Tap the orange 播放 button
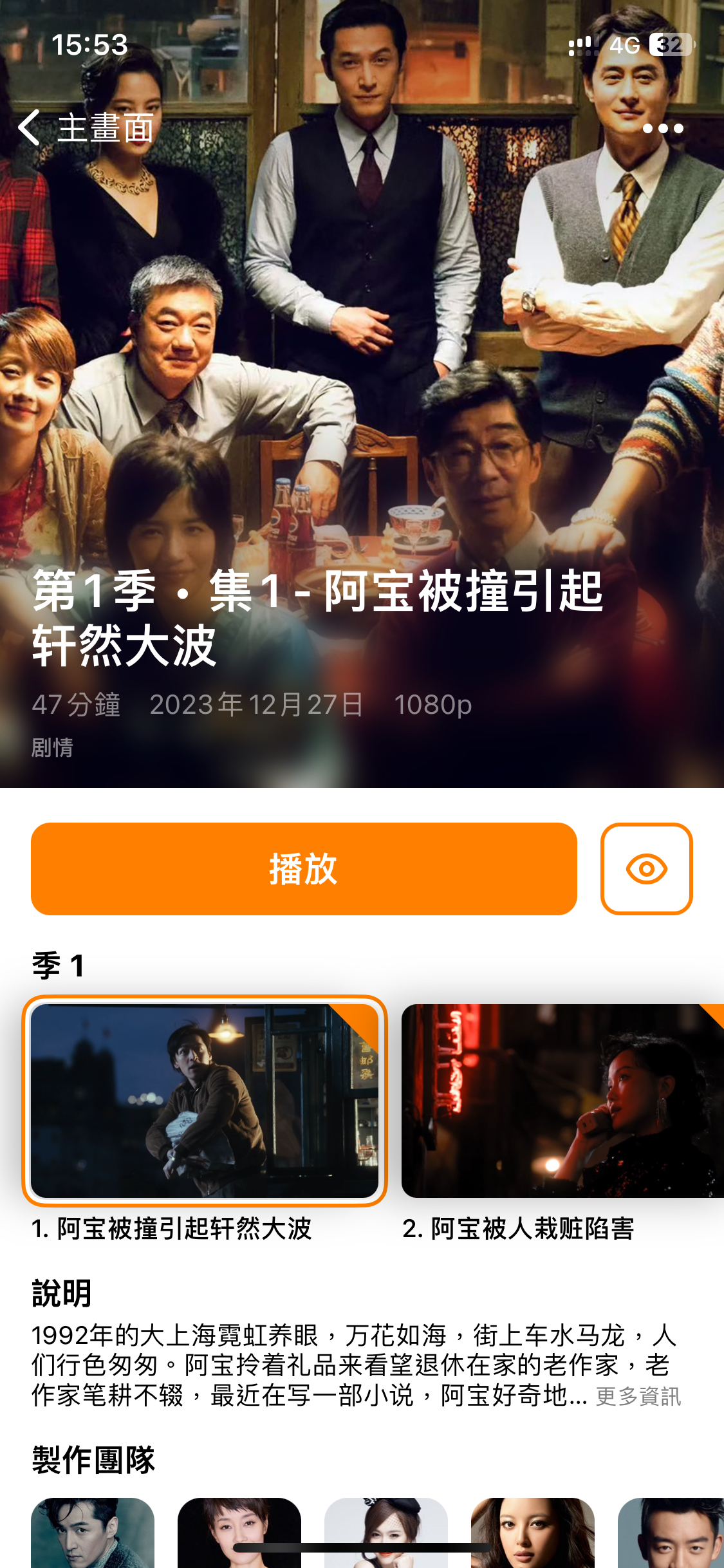 click(304, 869)
